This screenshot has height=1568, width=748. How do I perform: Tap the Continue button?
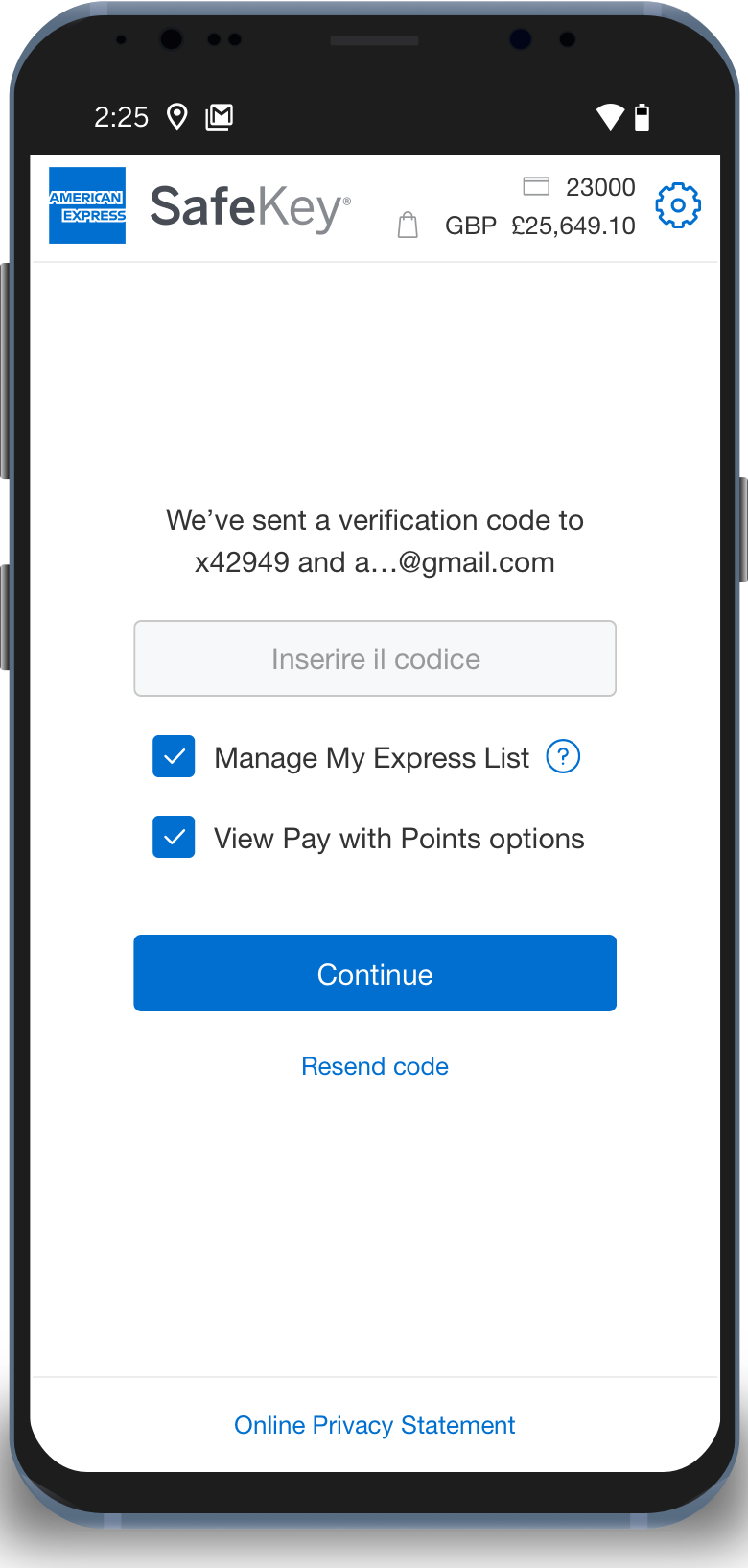375,973
